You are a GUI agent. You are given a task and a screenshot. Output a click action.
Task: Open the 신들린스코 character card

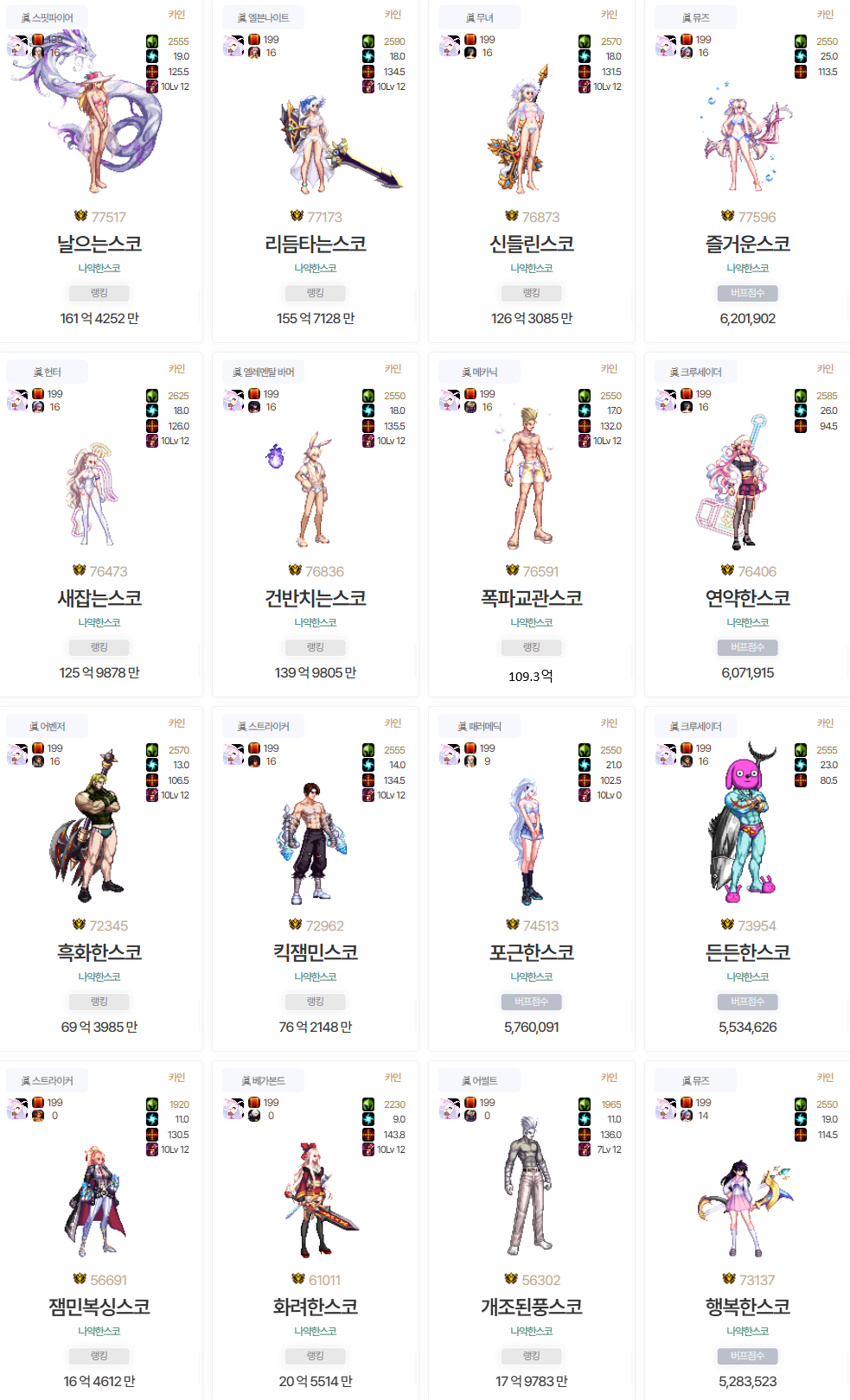point(532,244)
